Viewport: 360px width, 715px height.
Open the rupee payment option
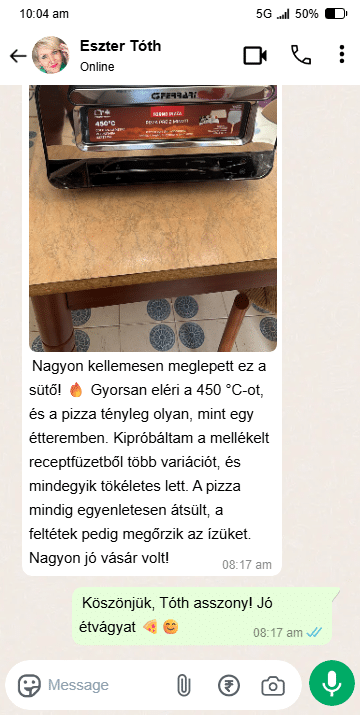coord(229,685)
